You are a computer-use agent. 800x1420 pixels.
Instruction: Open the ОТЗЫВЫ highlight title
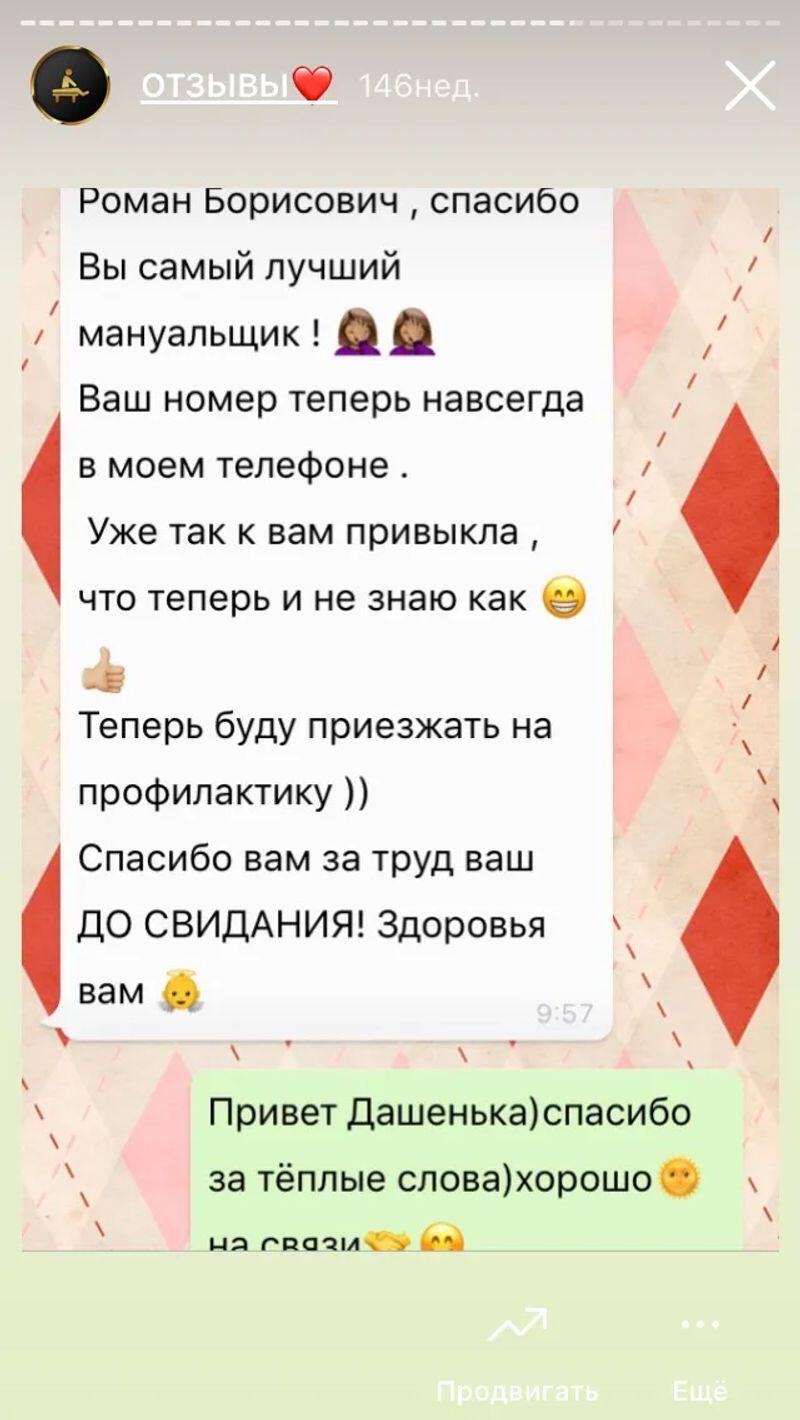[237, 87]
